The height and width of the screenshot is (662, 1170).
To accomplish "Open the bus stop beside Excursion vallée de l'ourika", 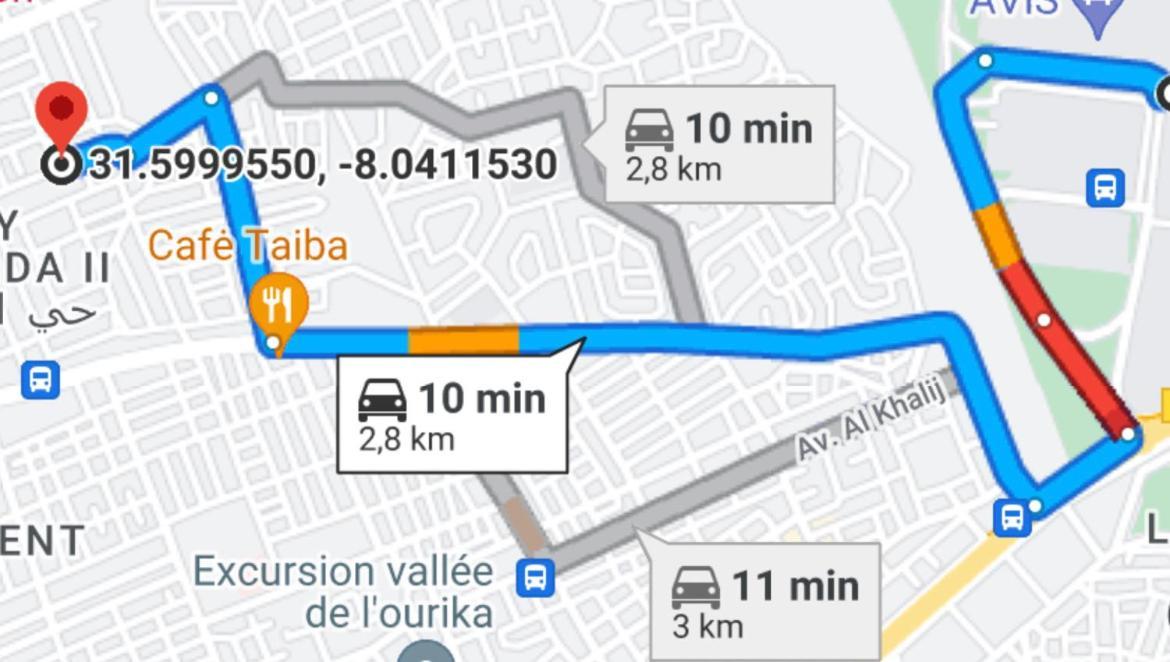I will pos(536,577).
